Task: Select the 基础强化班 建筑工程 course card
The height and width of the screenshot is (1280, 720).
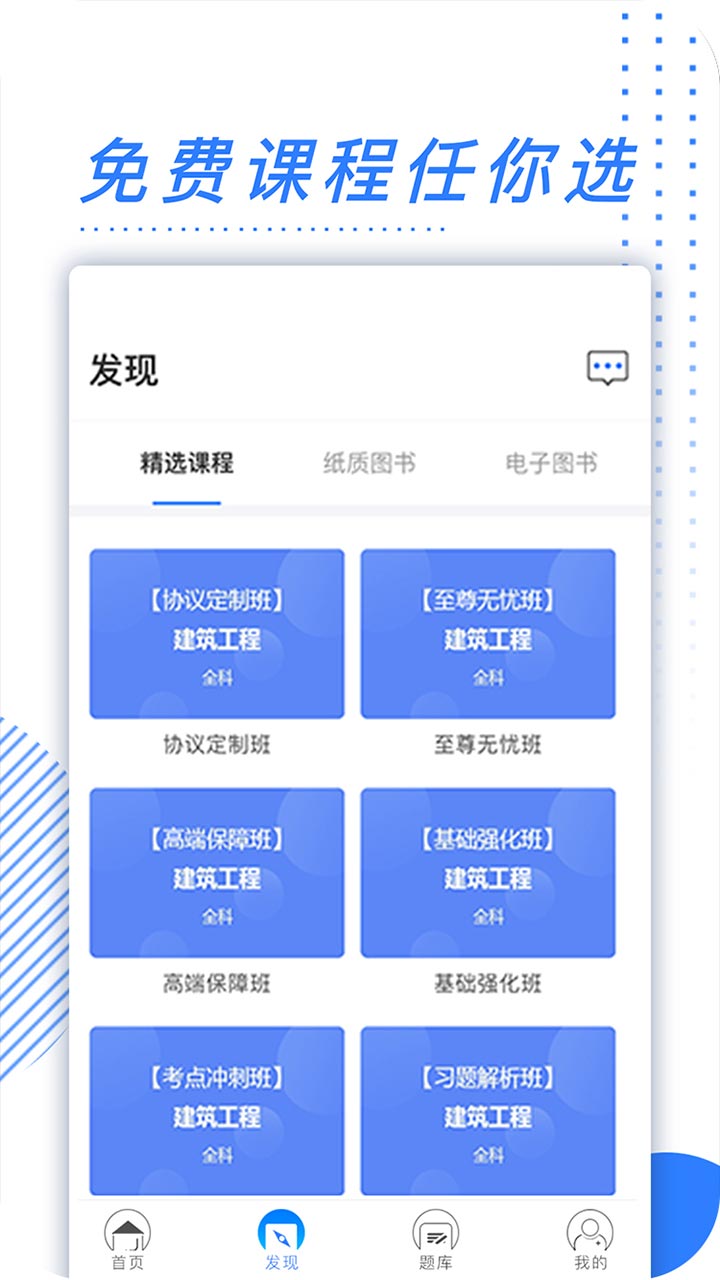Action: coord(488,872)
